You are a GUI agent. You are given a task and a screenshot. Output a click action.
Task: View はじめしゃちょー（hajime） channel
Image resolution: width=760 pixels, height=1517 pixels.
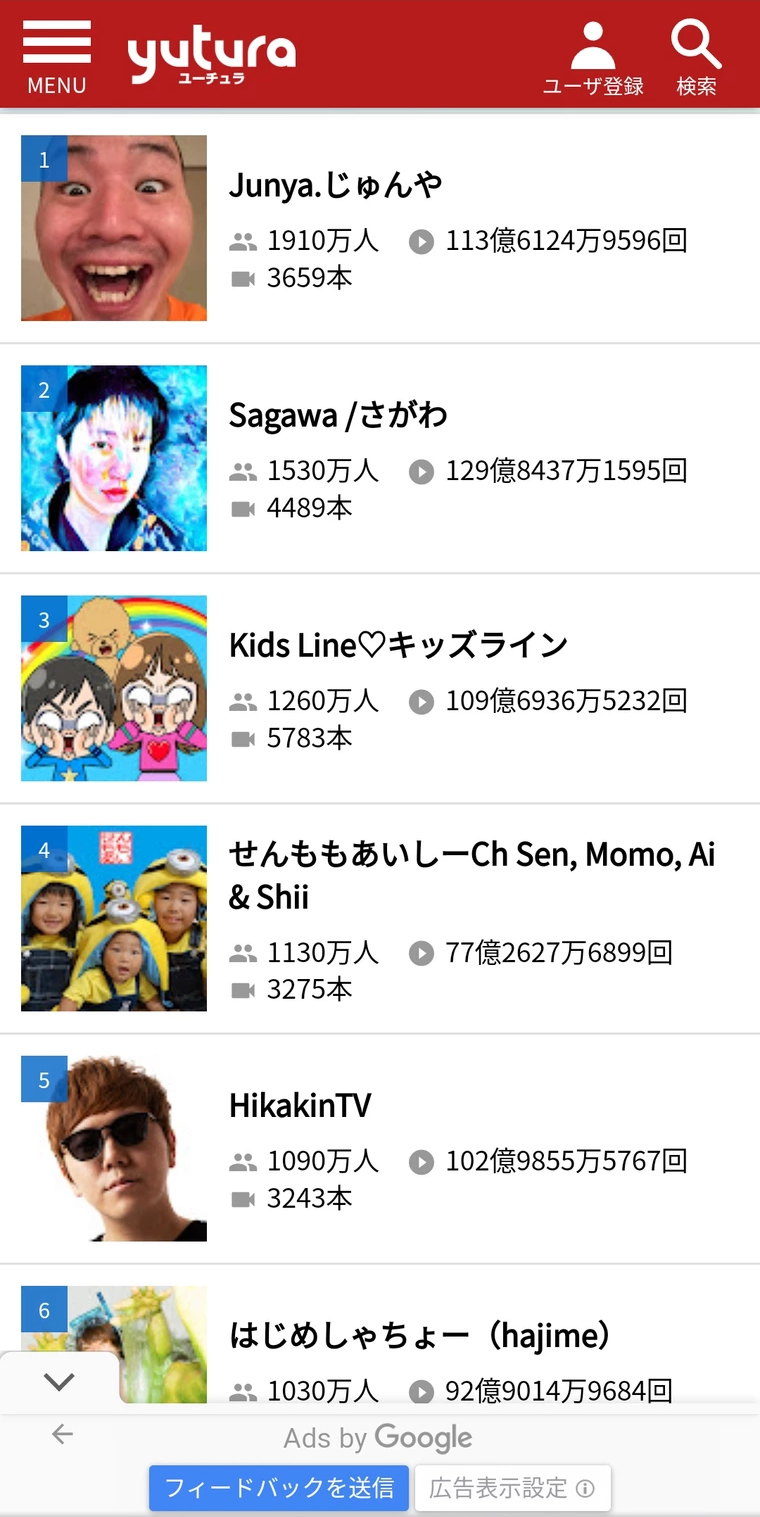point(420,1335)
